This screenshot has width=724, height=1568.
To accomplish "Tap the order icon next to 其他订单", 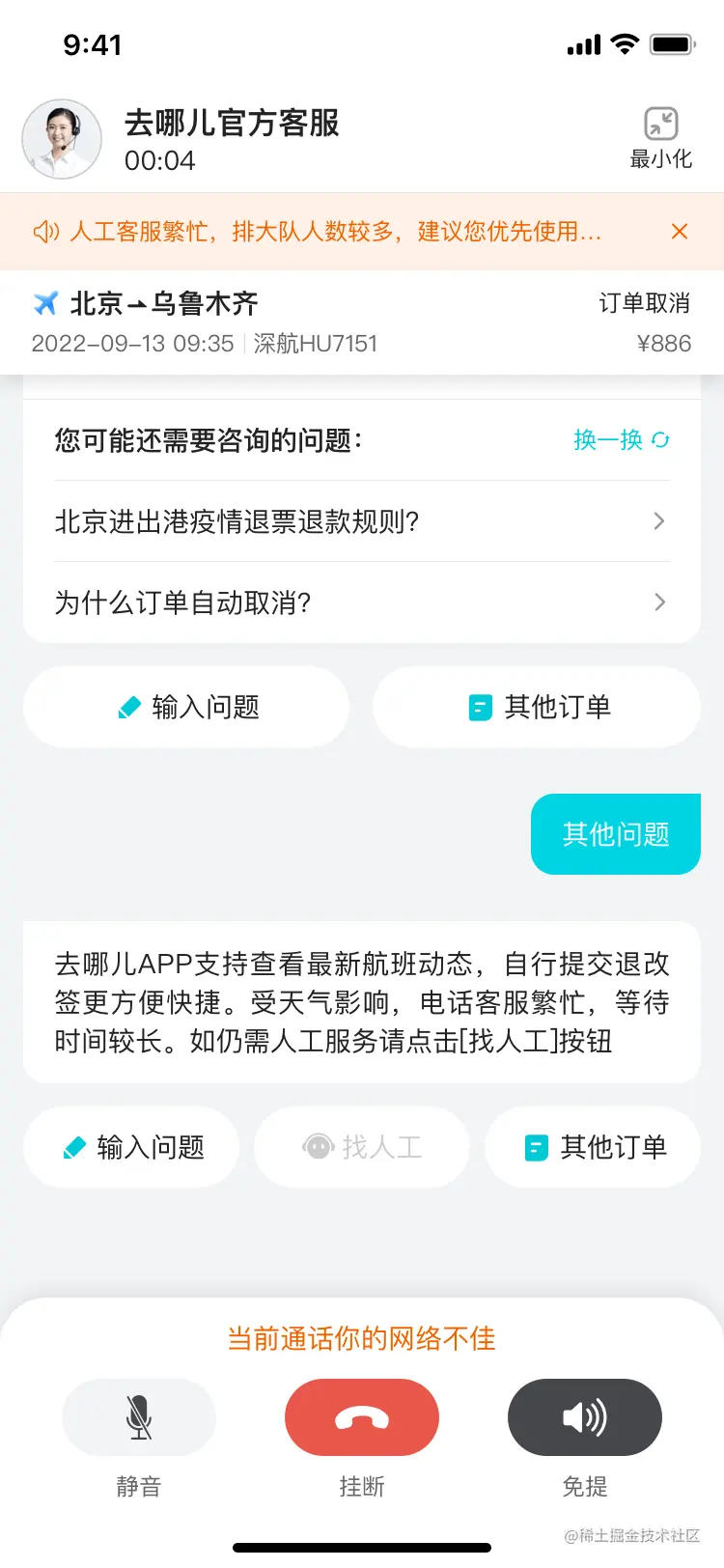I will point(535,1146).
